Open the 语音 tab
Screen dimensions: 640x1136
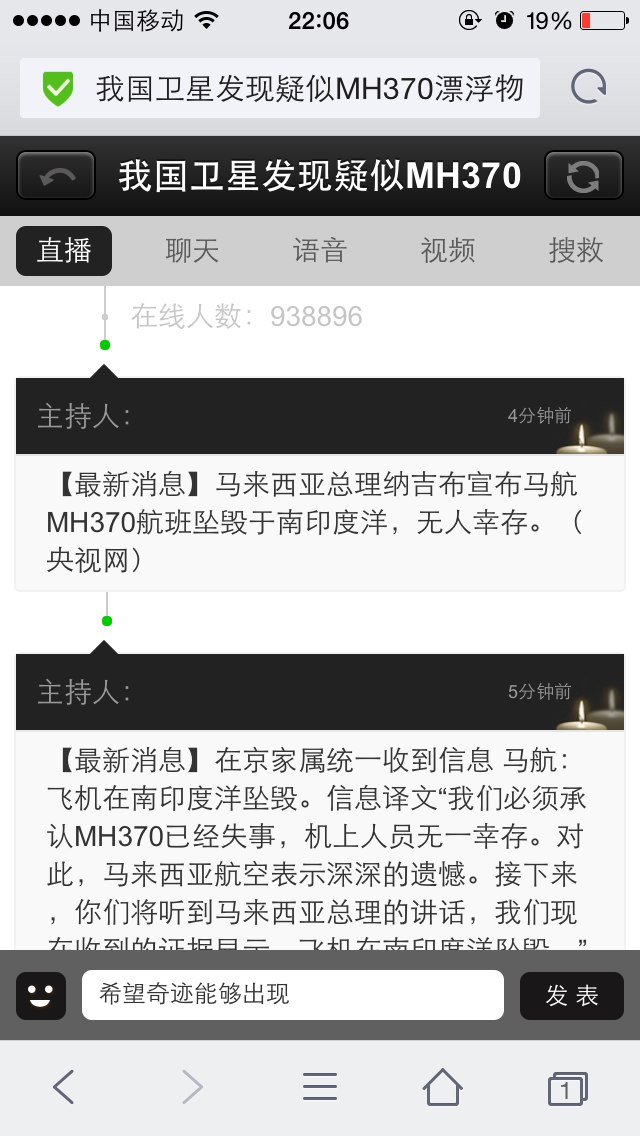coord(320,251)
